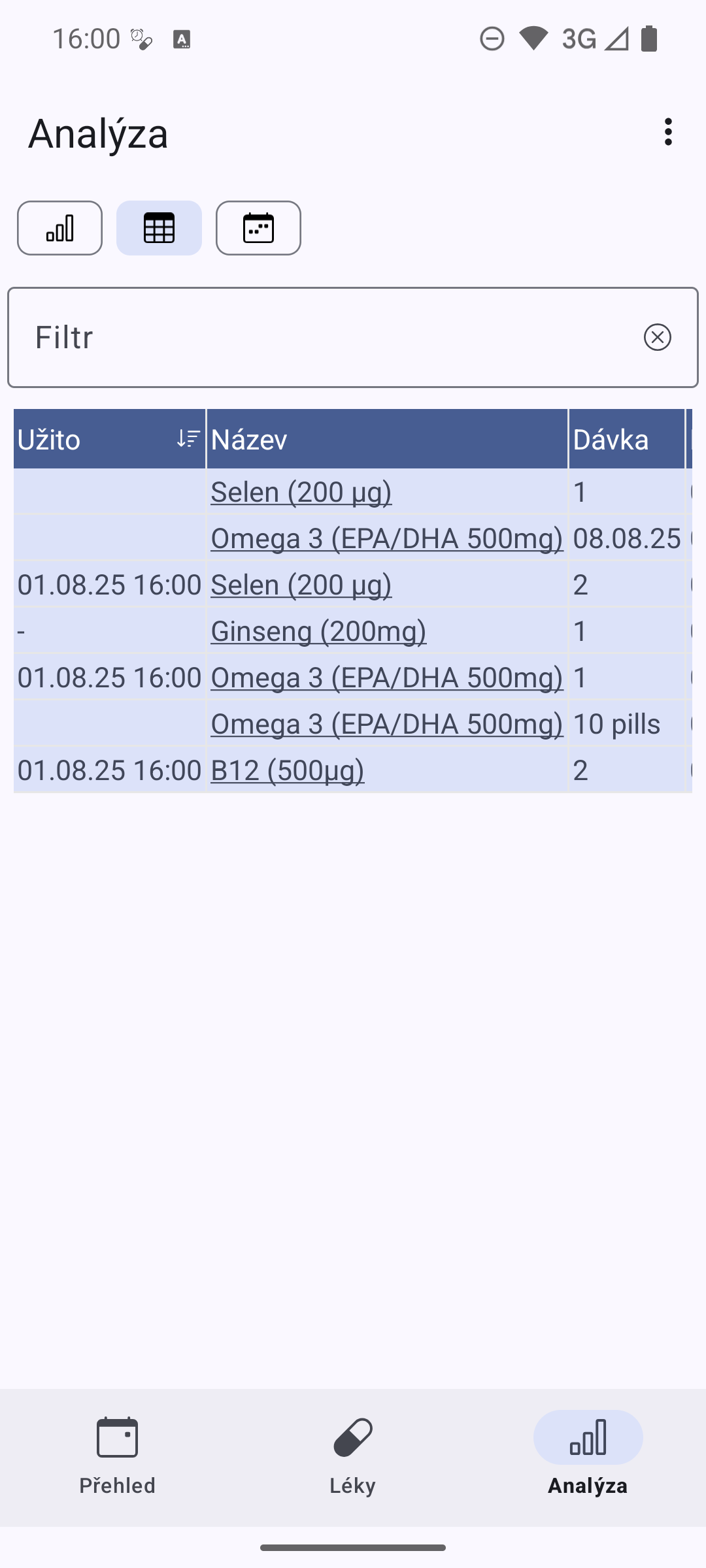
Task: Clear the Filtr field
Action: click(x=657, y=337)
